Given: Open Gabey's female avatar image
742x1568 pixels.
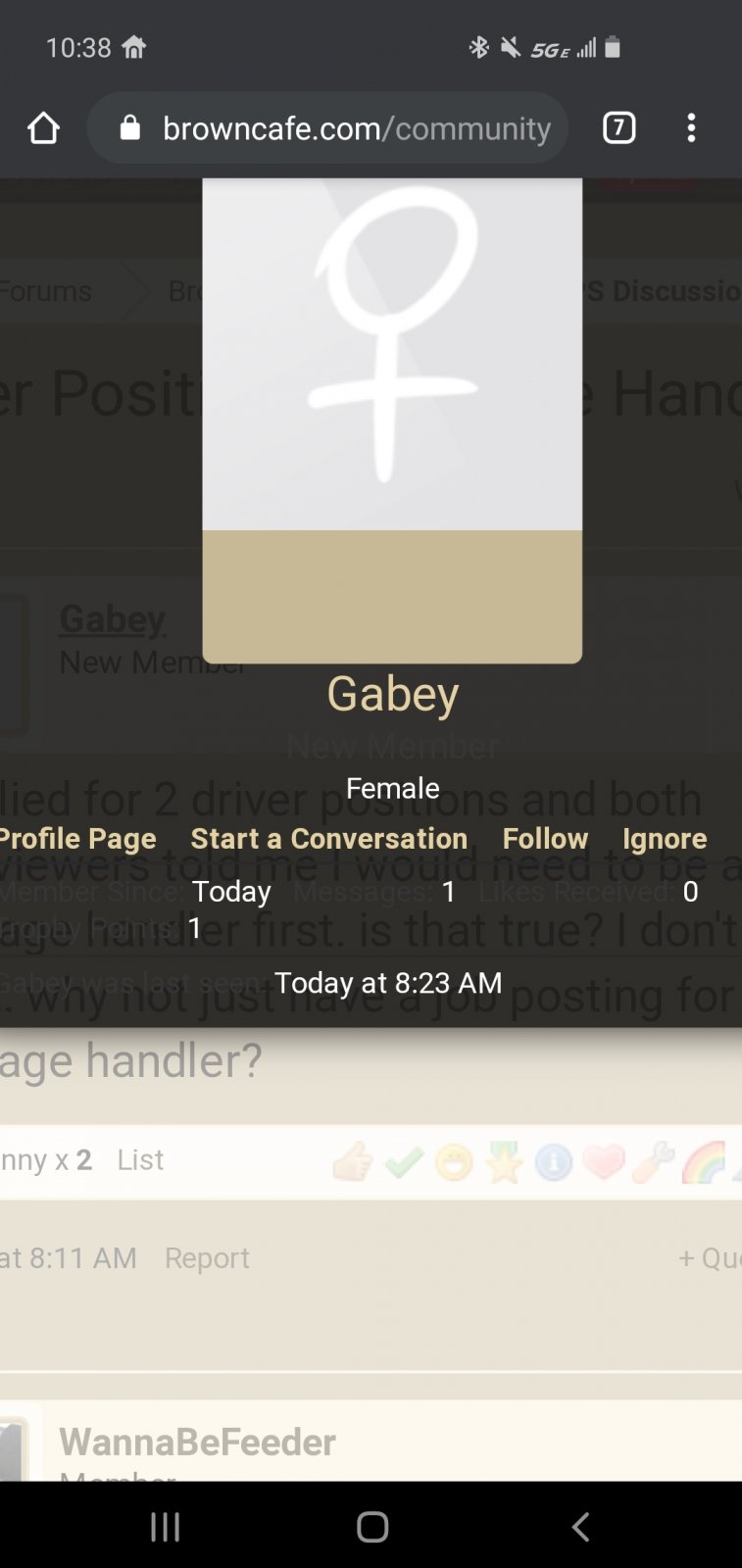Looking at the screenshot, I should point(392,420).
